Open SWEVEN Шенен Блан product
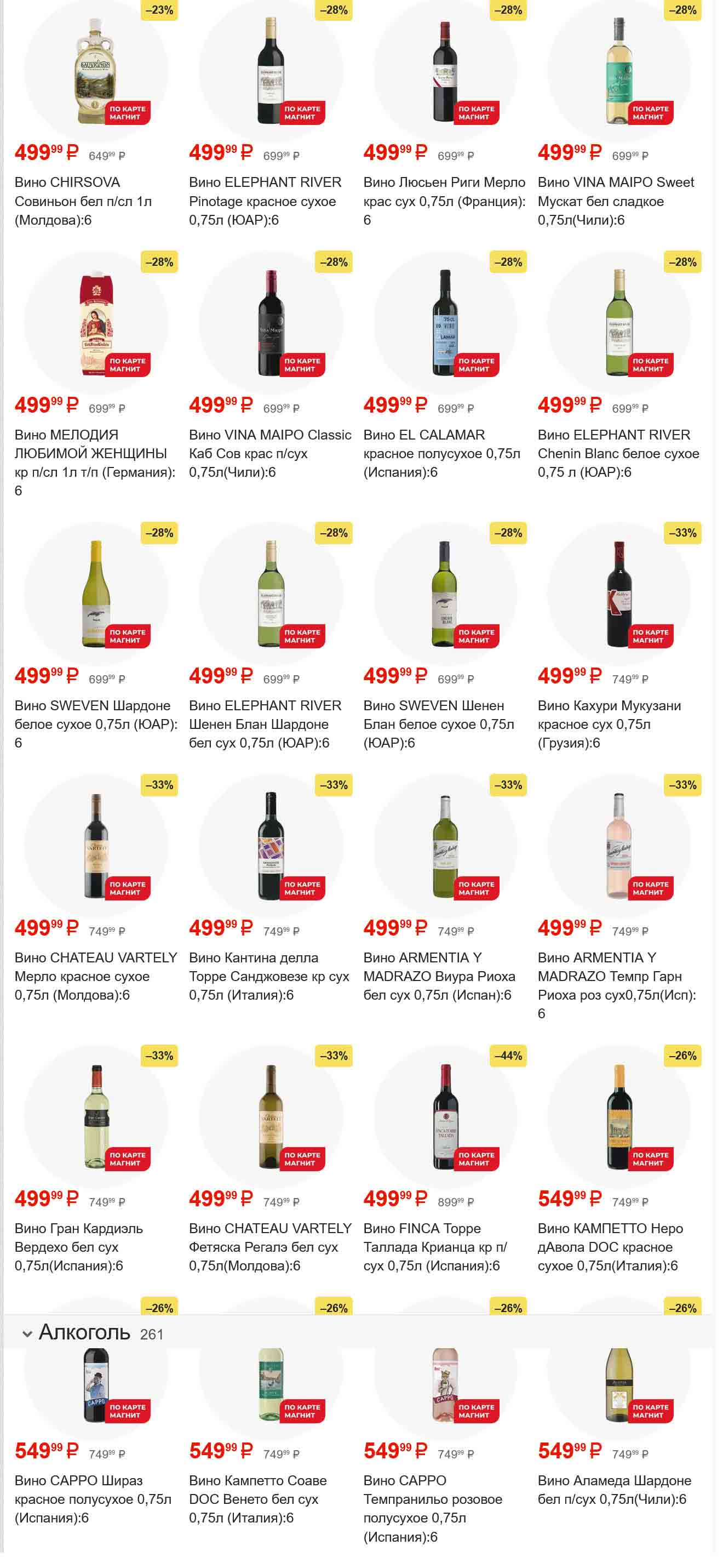Screen dimensions: 723x1568 tap(438, 724)
